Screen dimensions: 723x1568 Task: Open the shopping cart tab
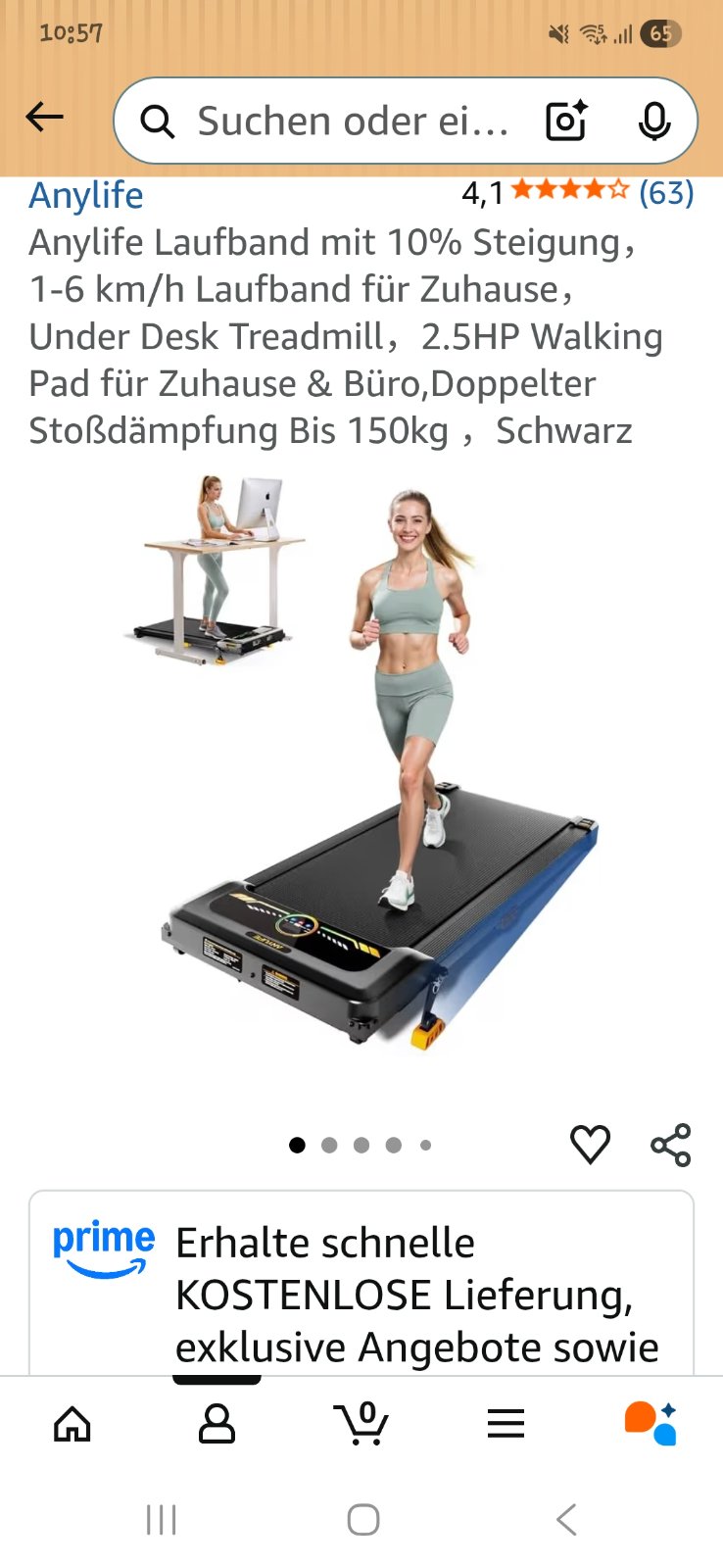click(361, 1424)
